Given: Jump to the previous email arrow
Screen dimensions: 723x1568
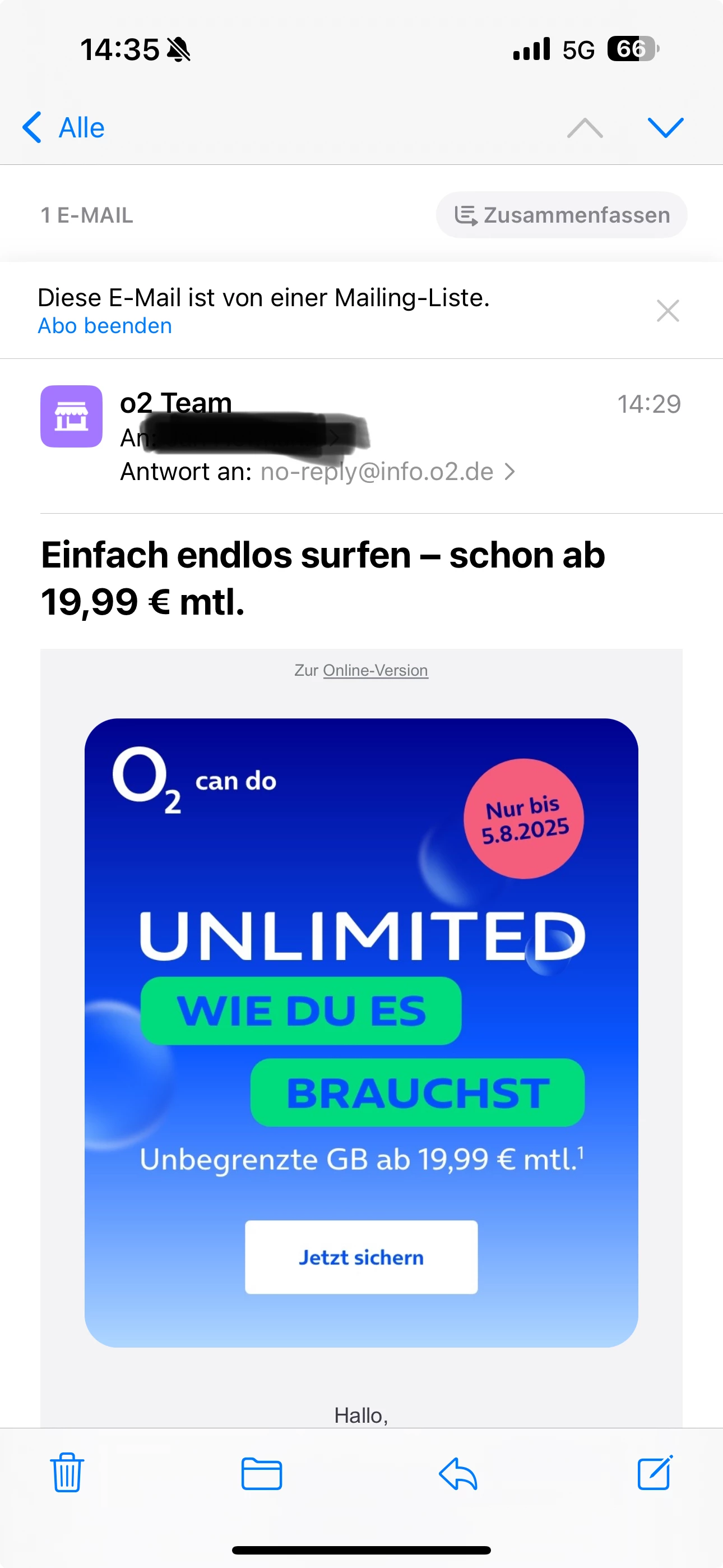Looking at the screenshot, I should click(x=585, y=128).
